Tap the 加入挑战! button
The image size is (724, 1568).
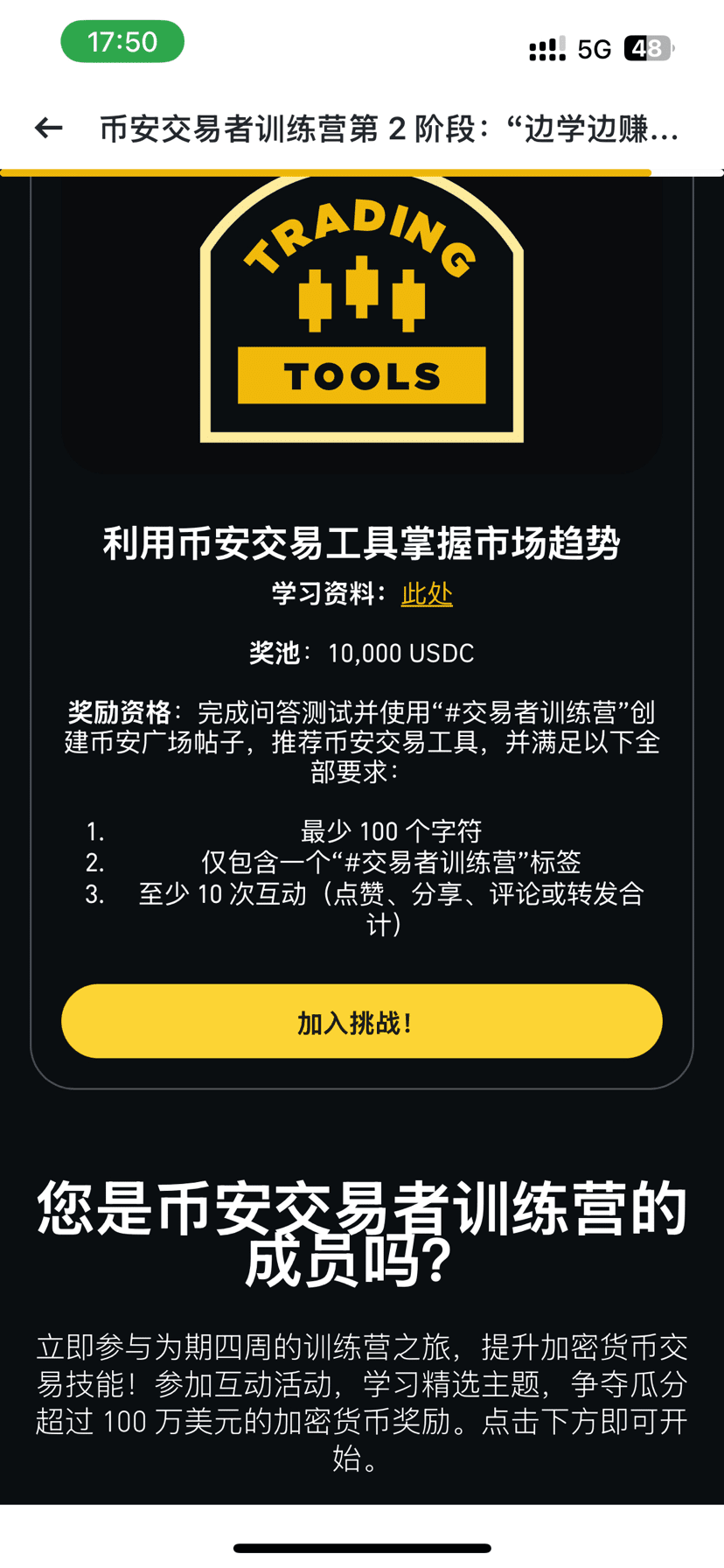click(x=361, y=1021)
